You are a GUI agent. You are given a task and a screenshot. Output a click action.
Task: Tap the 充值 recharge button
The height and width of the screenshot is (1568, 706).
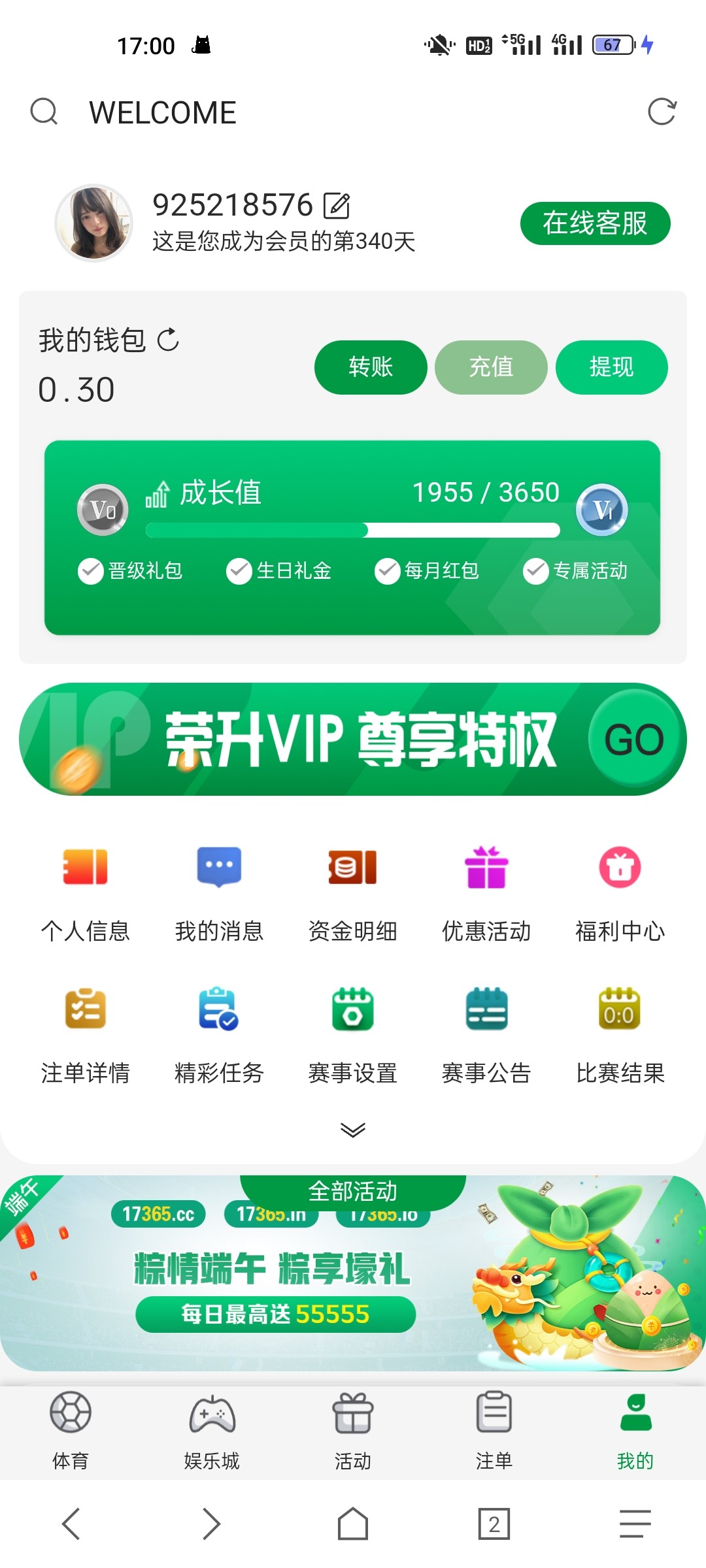point(491,367)
